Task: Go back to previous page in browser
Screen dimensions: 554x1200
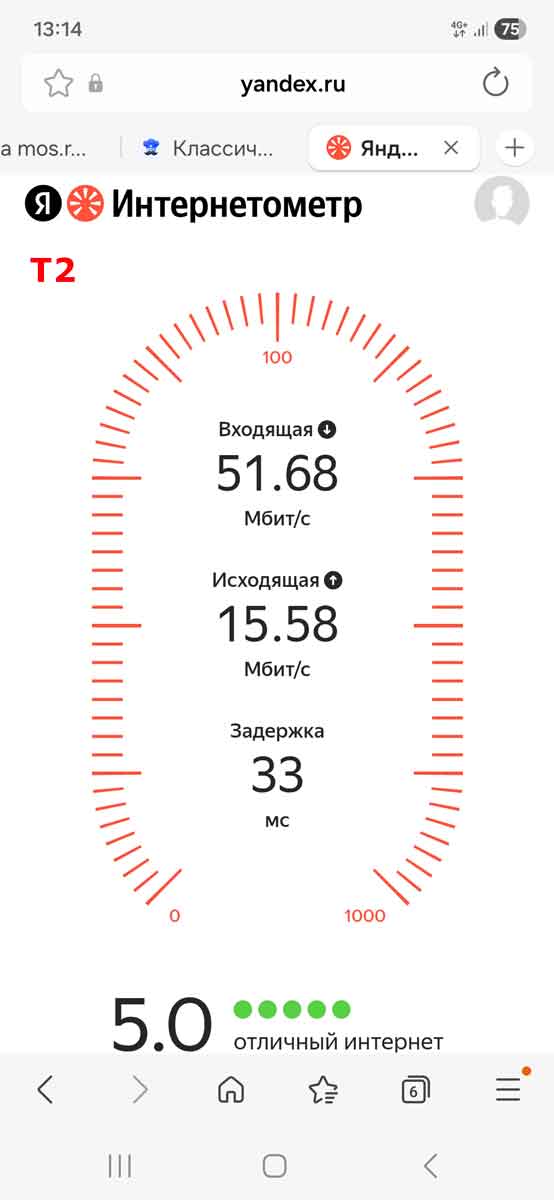Action: 45,1090
